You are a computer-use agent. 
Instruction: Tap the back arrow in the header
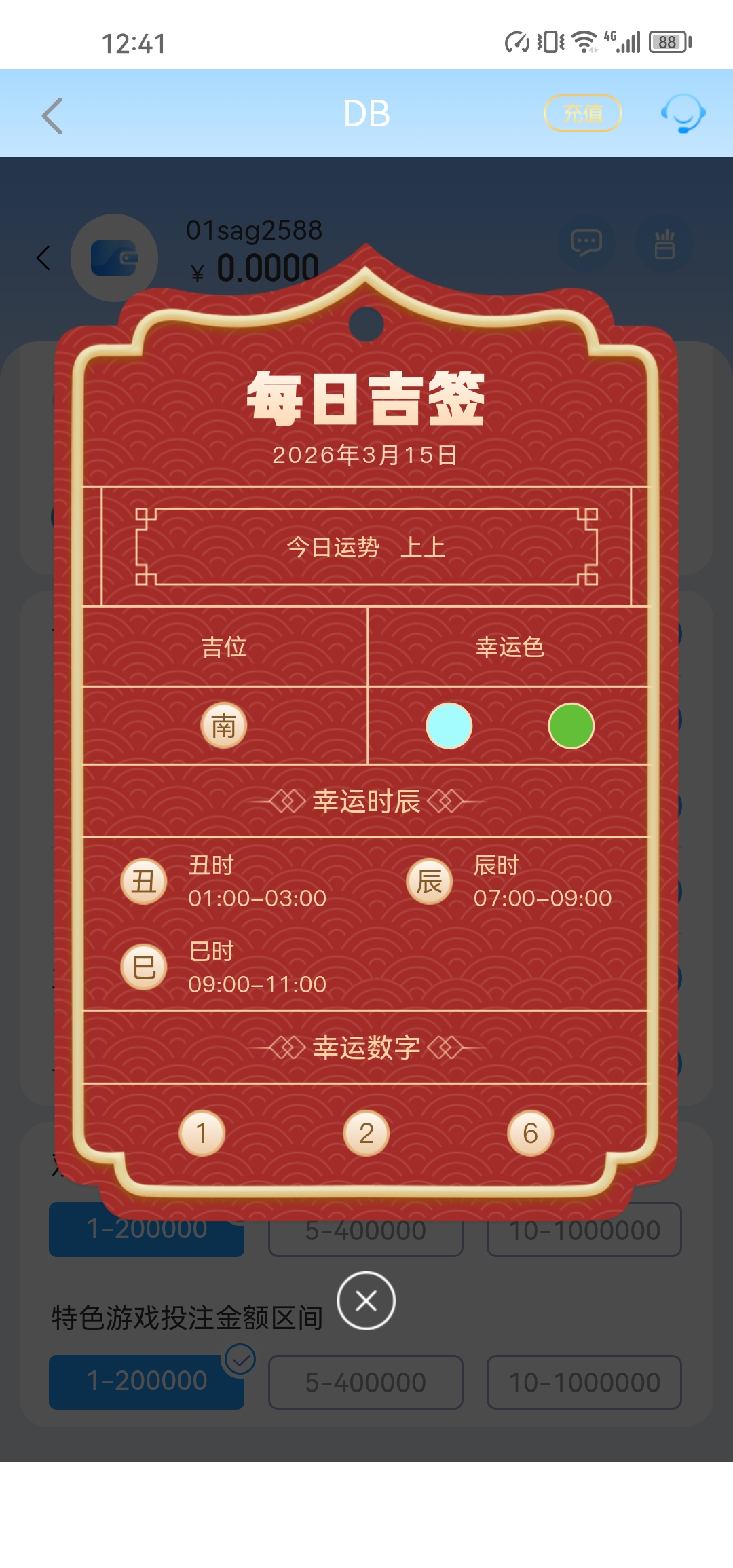51,114
